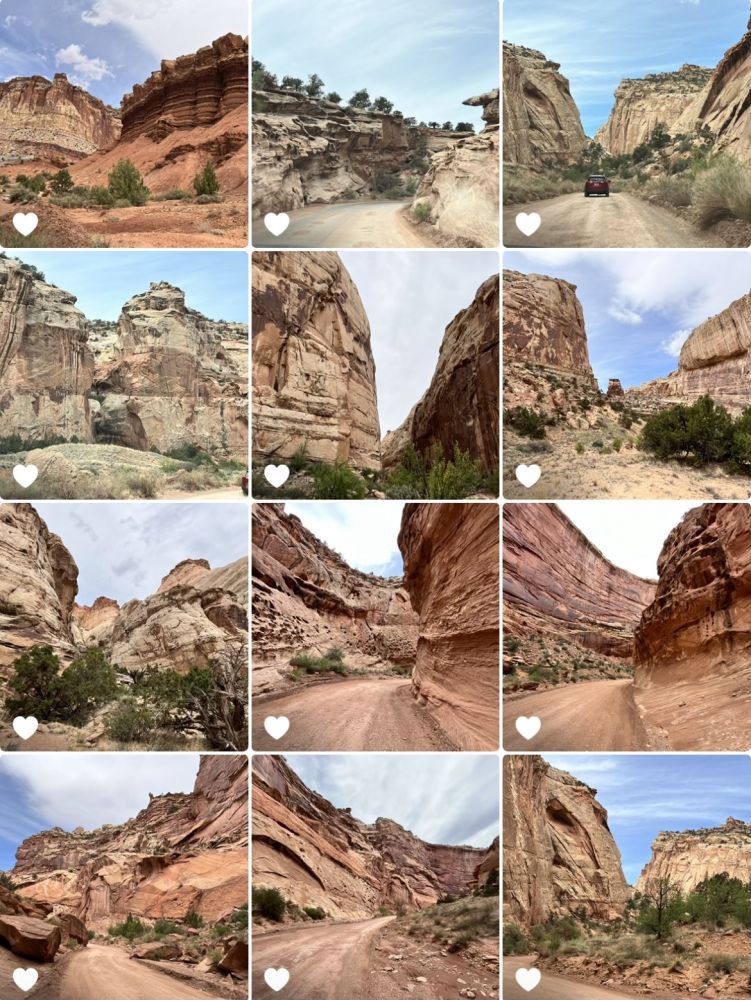This screenshot has height=1000, width=751.
Task: Open the cliff photo with the hollow alcove
Action: (626, 876)
